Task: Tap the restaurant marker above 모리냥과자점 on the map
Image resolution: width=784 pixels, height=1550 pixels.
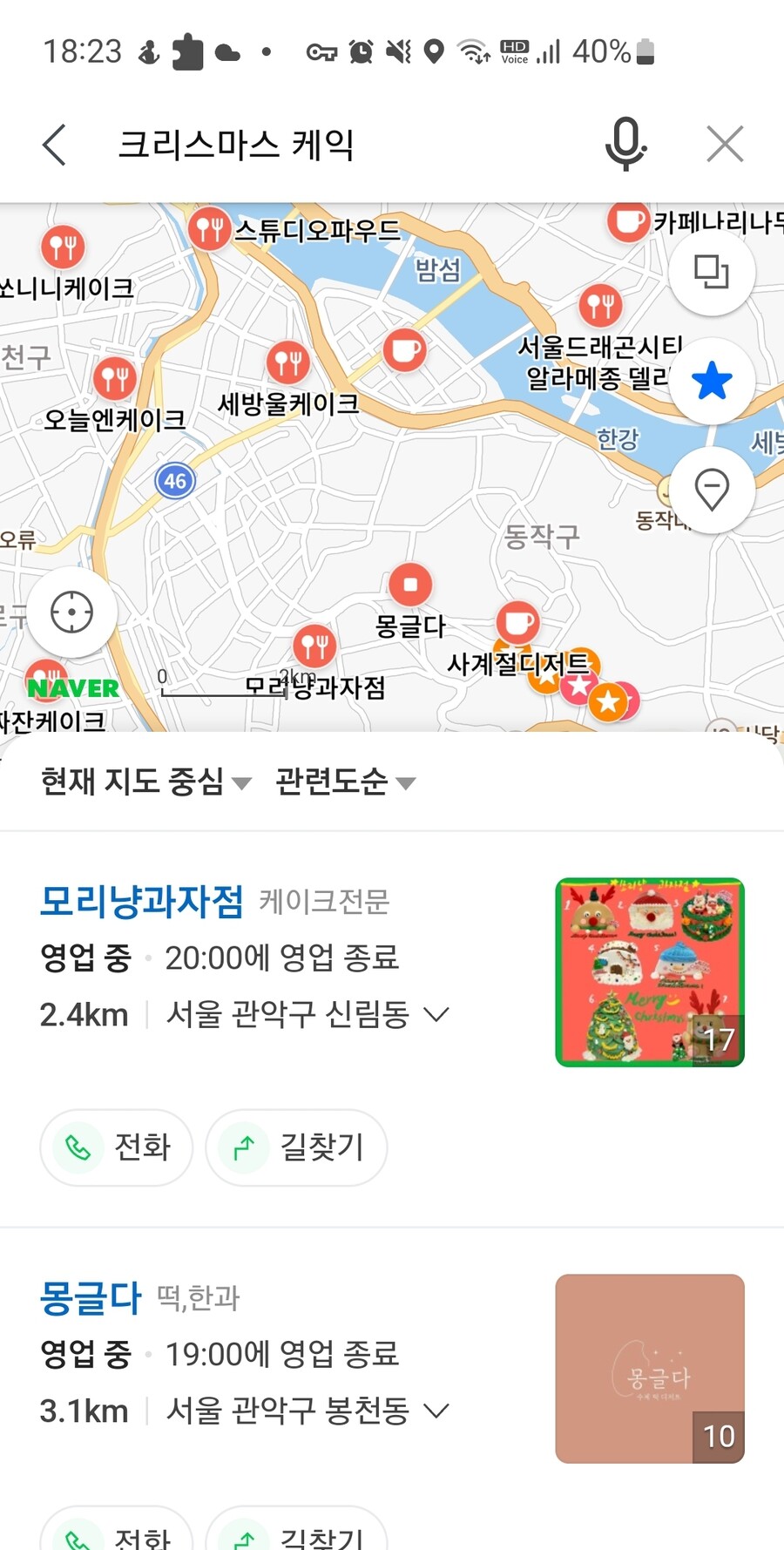Action: pyautogui.click(x=314, y=646)
